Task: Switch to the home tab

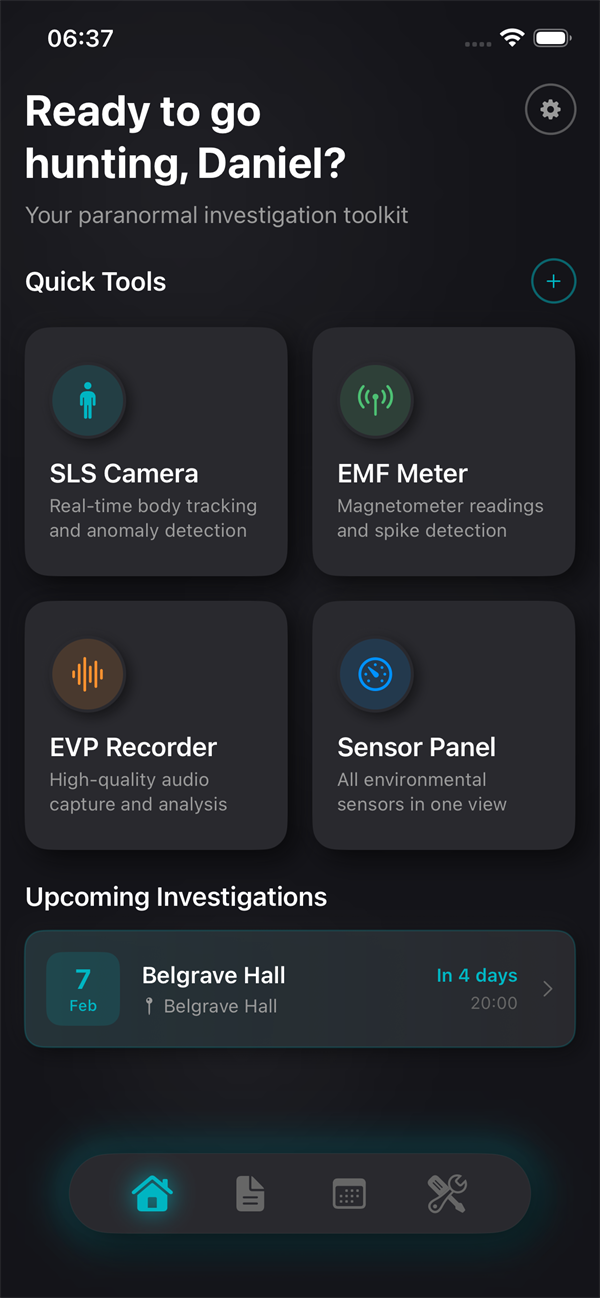Action: coord(152,1193)
